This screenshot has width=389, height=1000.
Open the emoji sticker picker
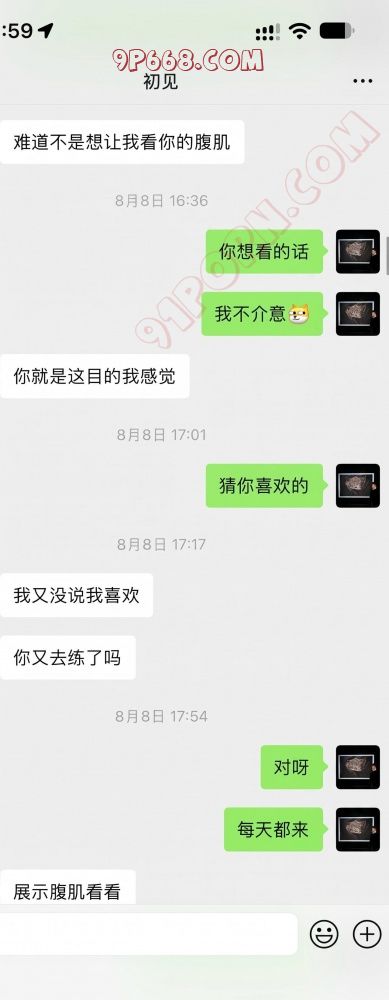pos(324,934)
